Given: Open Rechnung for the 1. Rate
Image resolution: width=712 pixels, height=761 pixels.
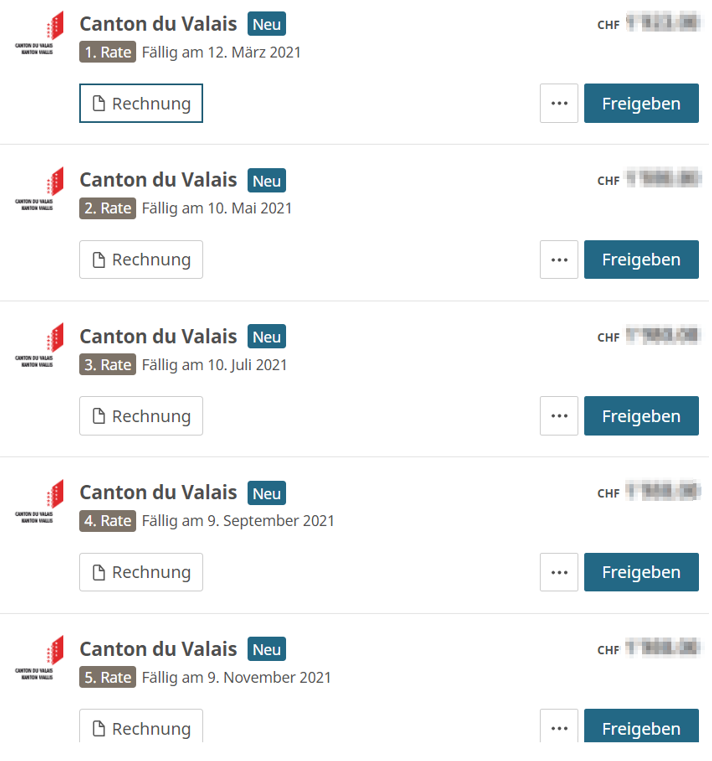Looking at the screenshot, I should [x=141, y=103].
